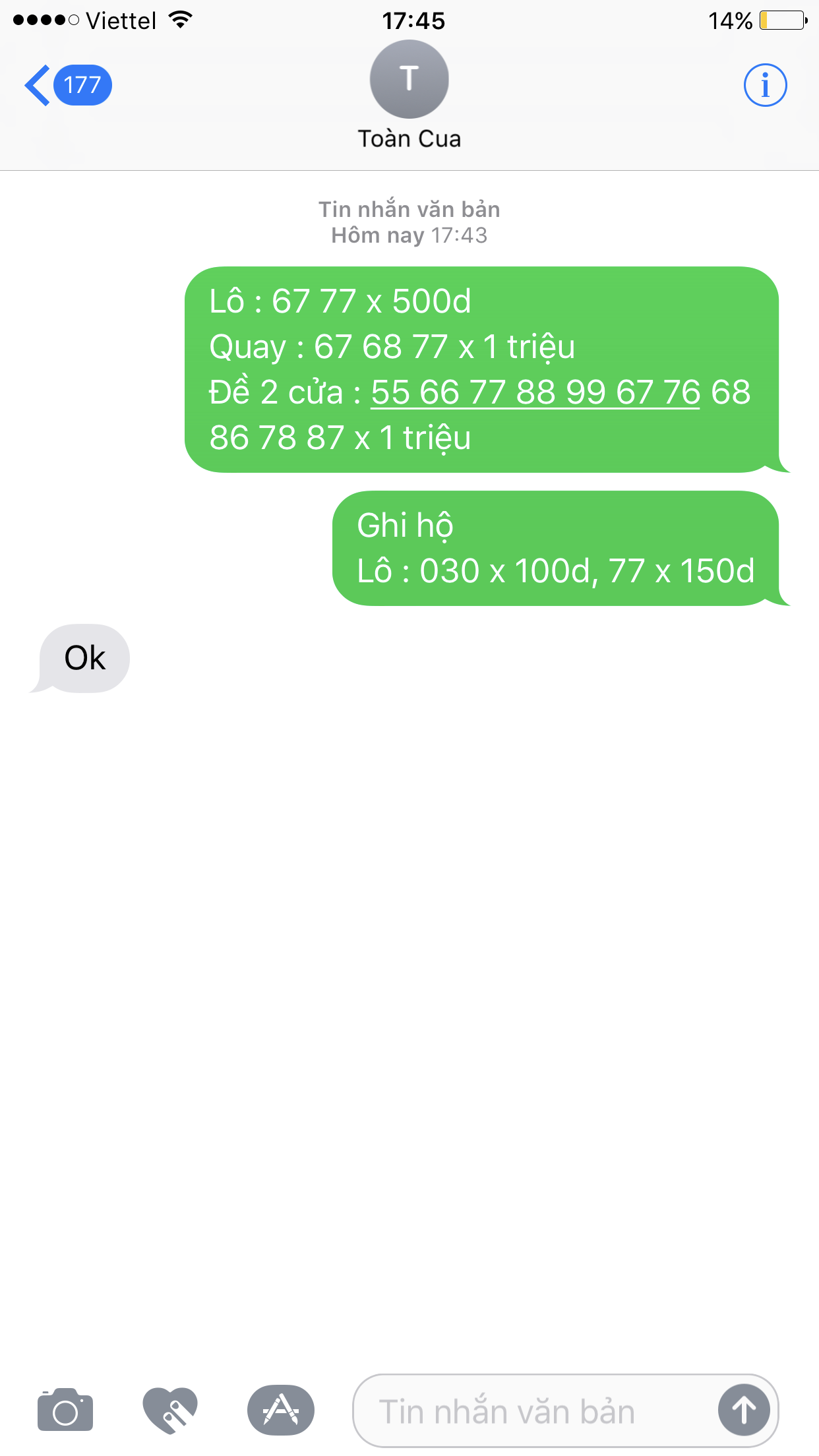The image size is (819, 1456).
Task: Open Toàn Cua contact avatar
Action: coord(409,79)
